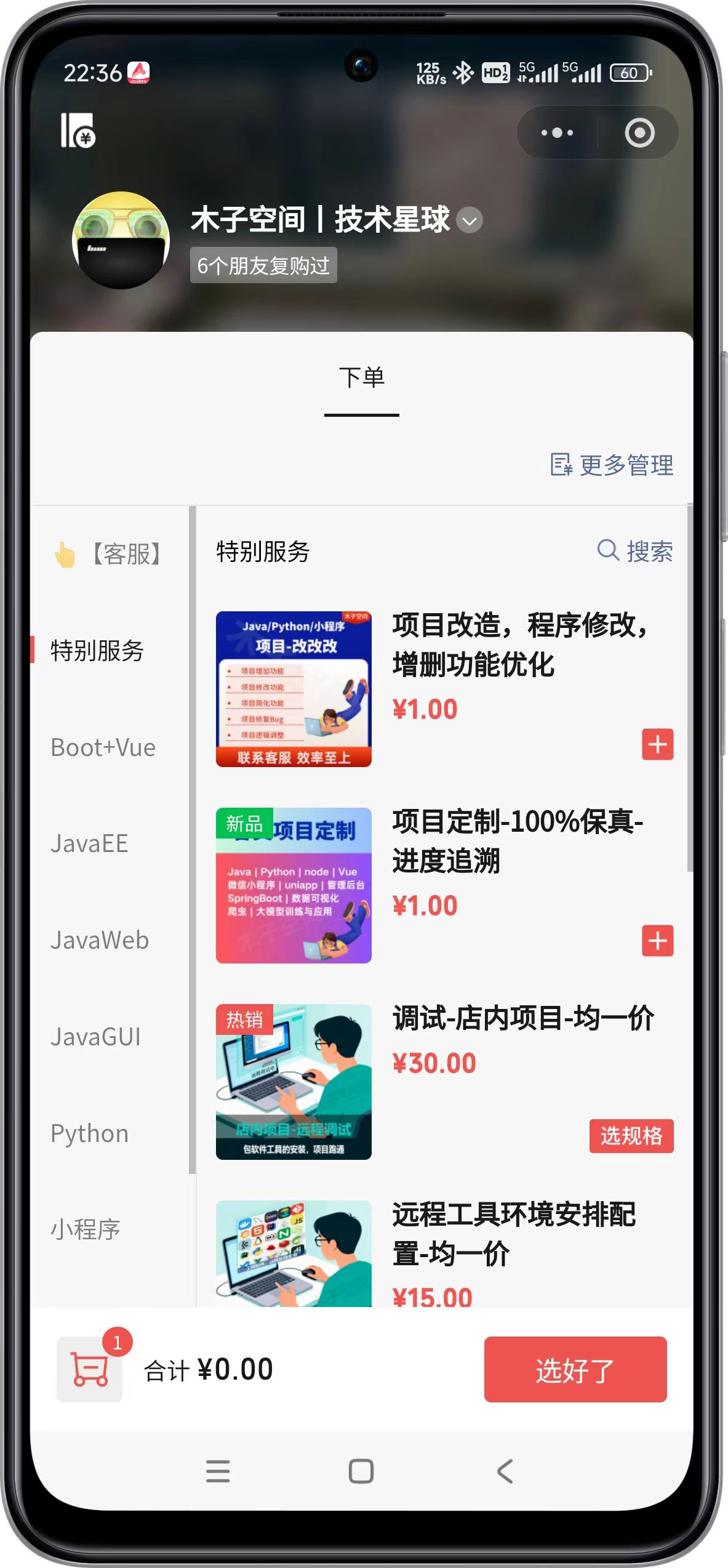The image size is (728, 1568).
Task: Select the JavaWeb category
Action: point(99,941)
